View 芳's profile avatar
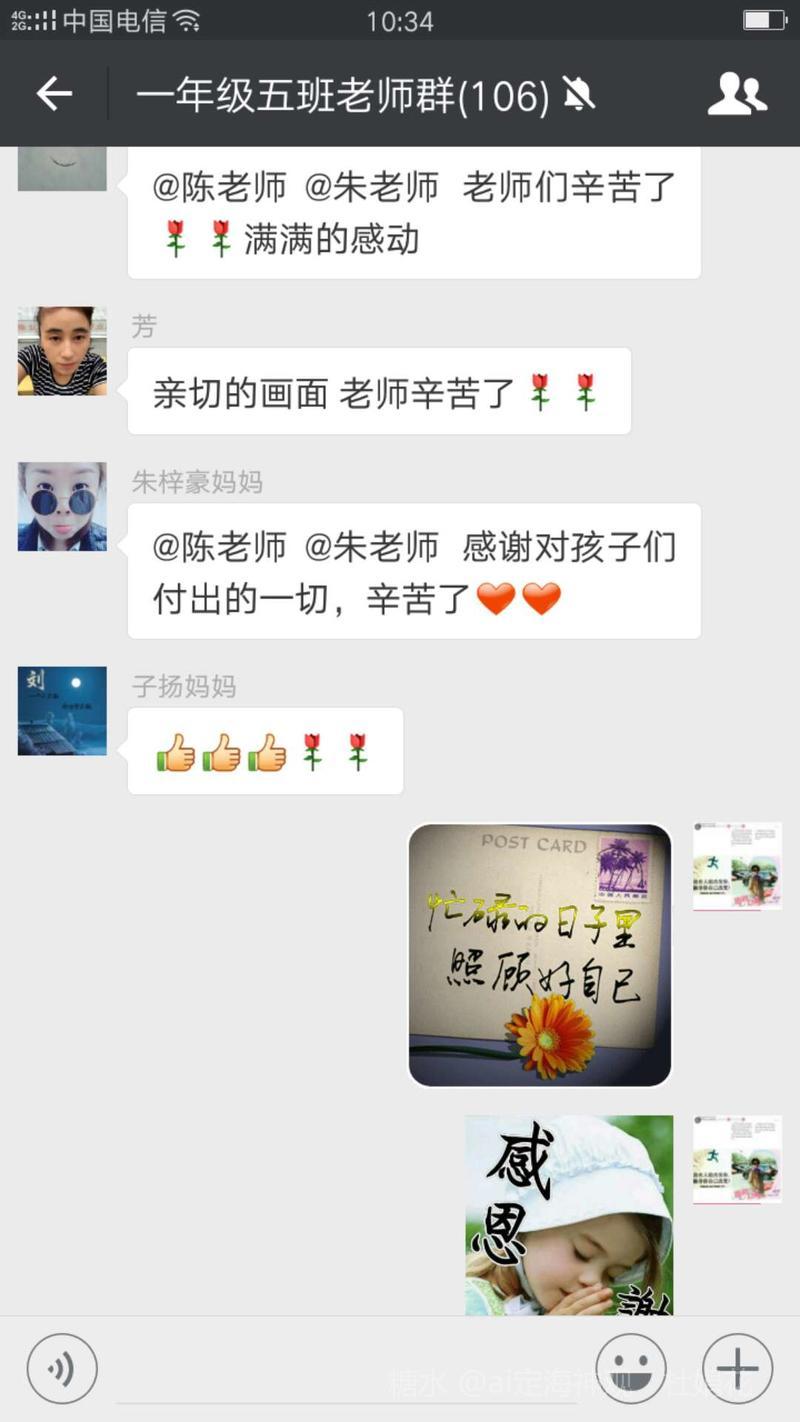800x1422 pixels. pos(62,351)
